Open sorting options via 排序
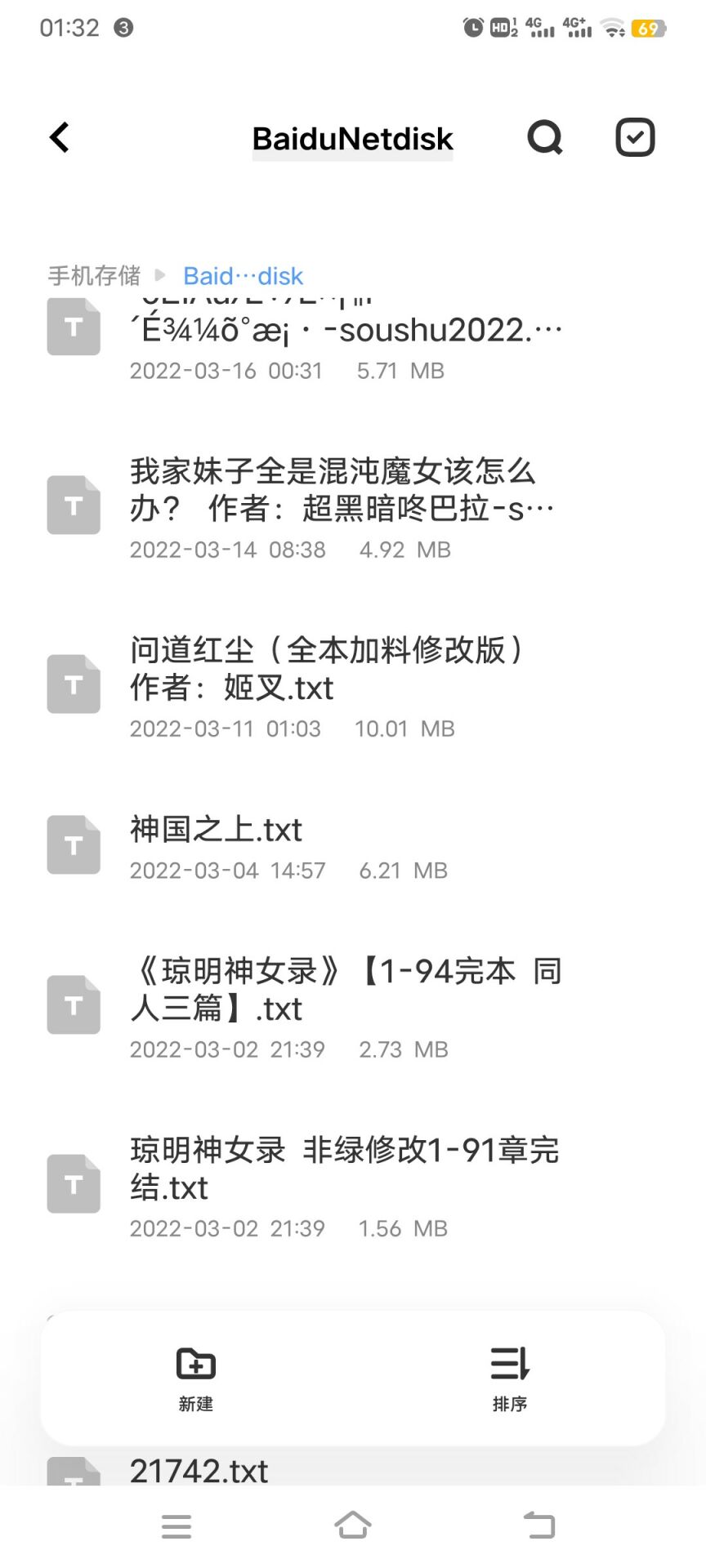The width and height of the screenshot is (706, 1568). (510, 1379)
